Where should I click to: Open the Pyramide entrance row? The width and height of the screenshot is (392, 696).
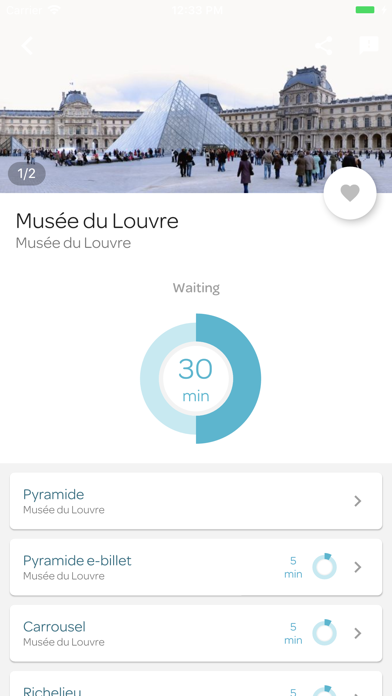(196, 501)
